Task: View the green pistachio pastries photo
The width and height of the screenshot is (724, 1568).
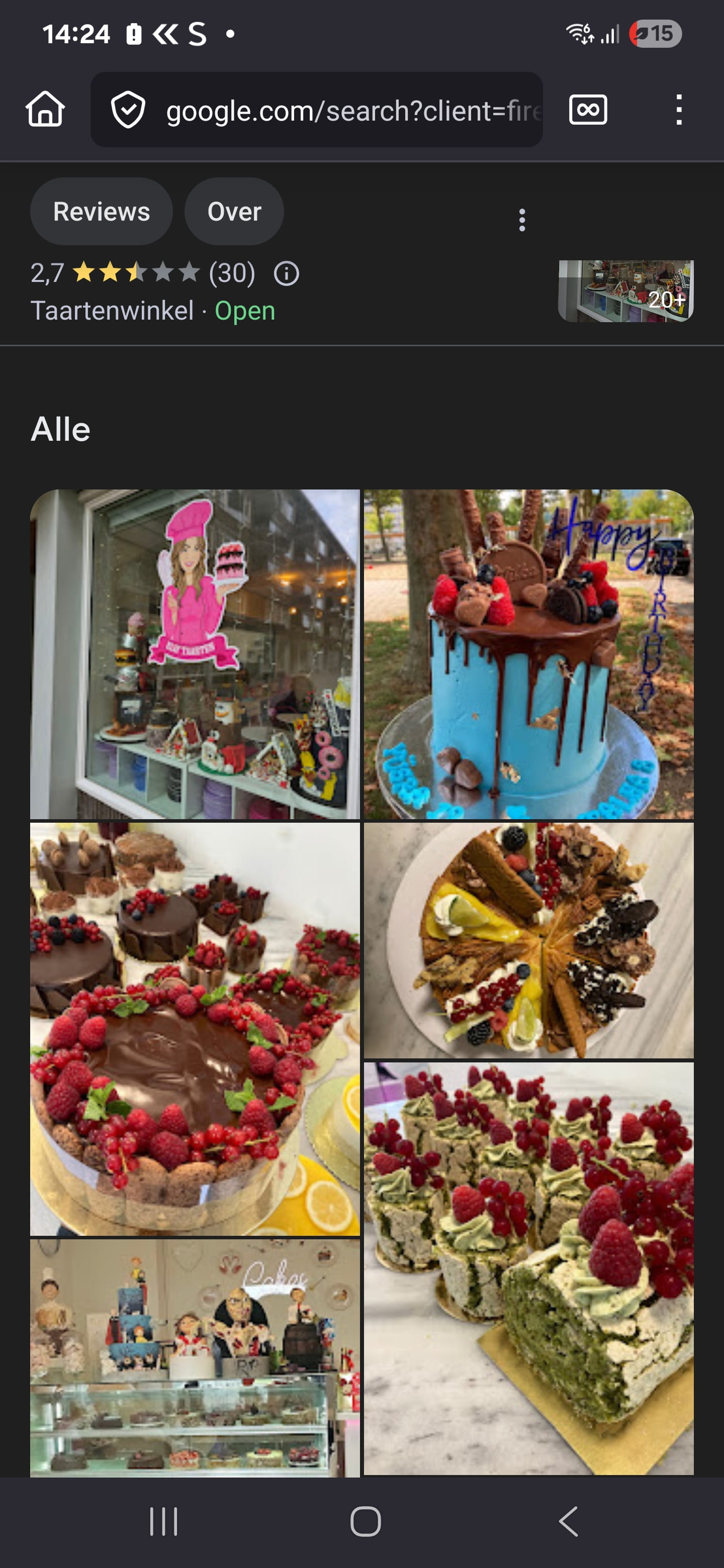Action: pos(528,1269)
